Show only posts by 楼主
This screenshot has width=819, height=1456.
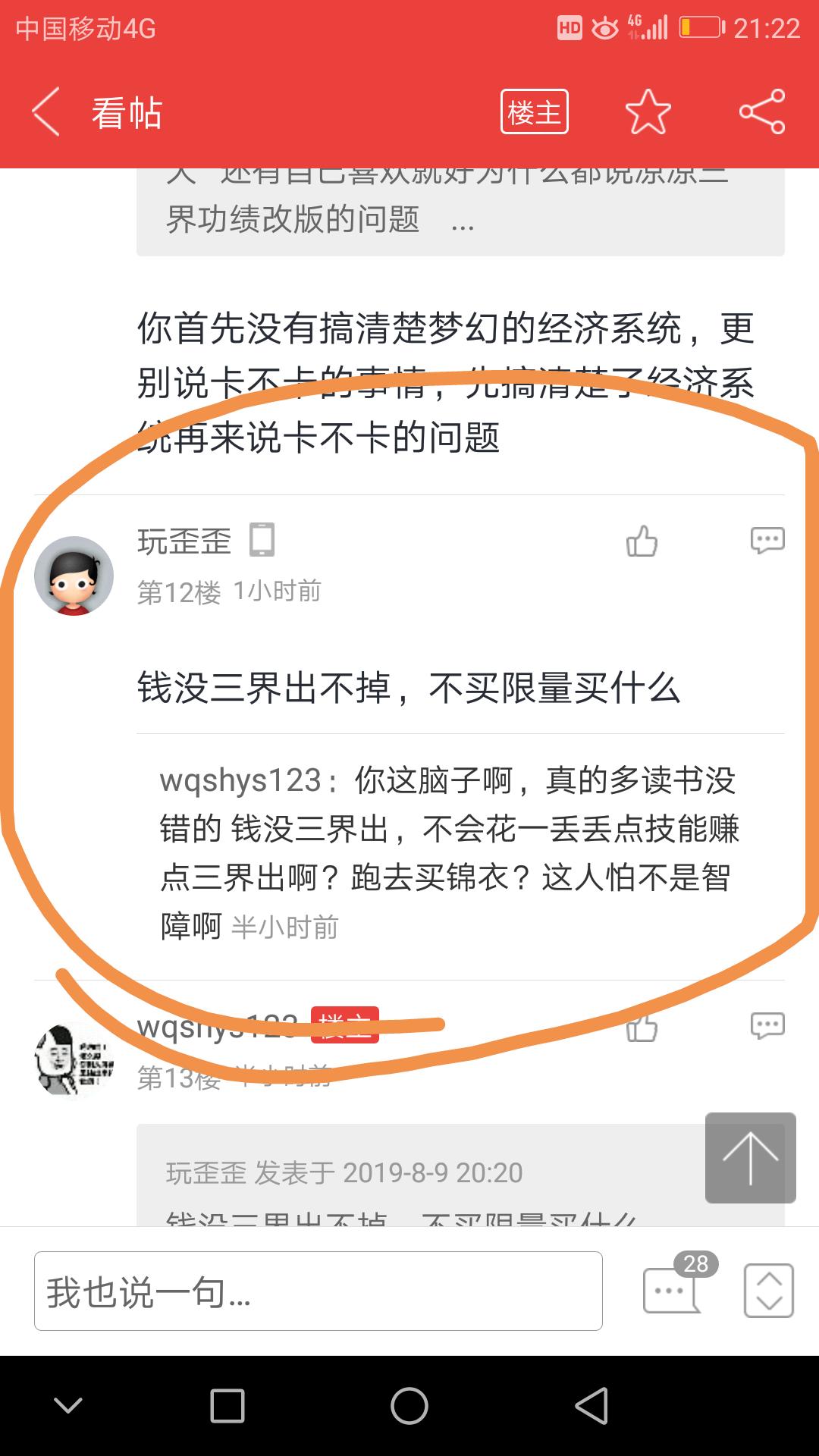pyautogui.click(x=534, y=112)
